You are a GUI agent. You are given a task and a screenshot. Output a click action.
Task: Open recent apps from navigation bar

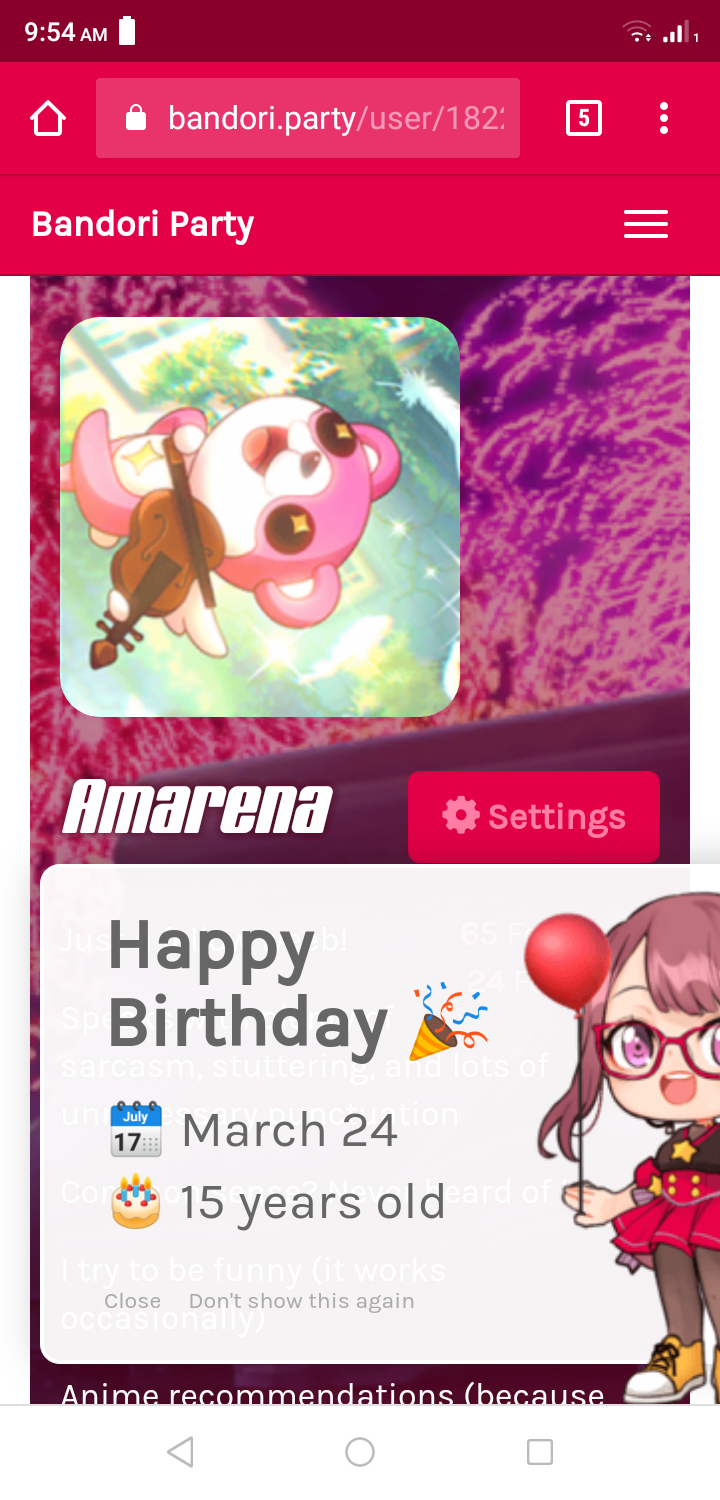click(540, 1452)
